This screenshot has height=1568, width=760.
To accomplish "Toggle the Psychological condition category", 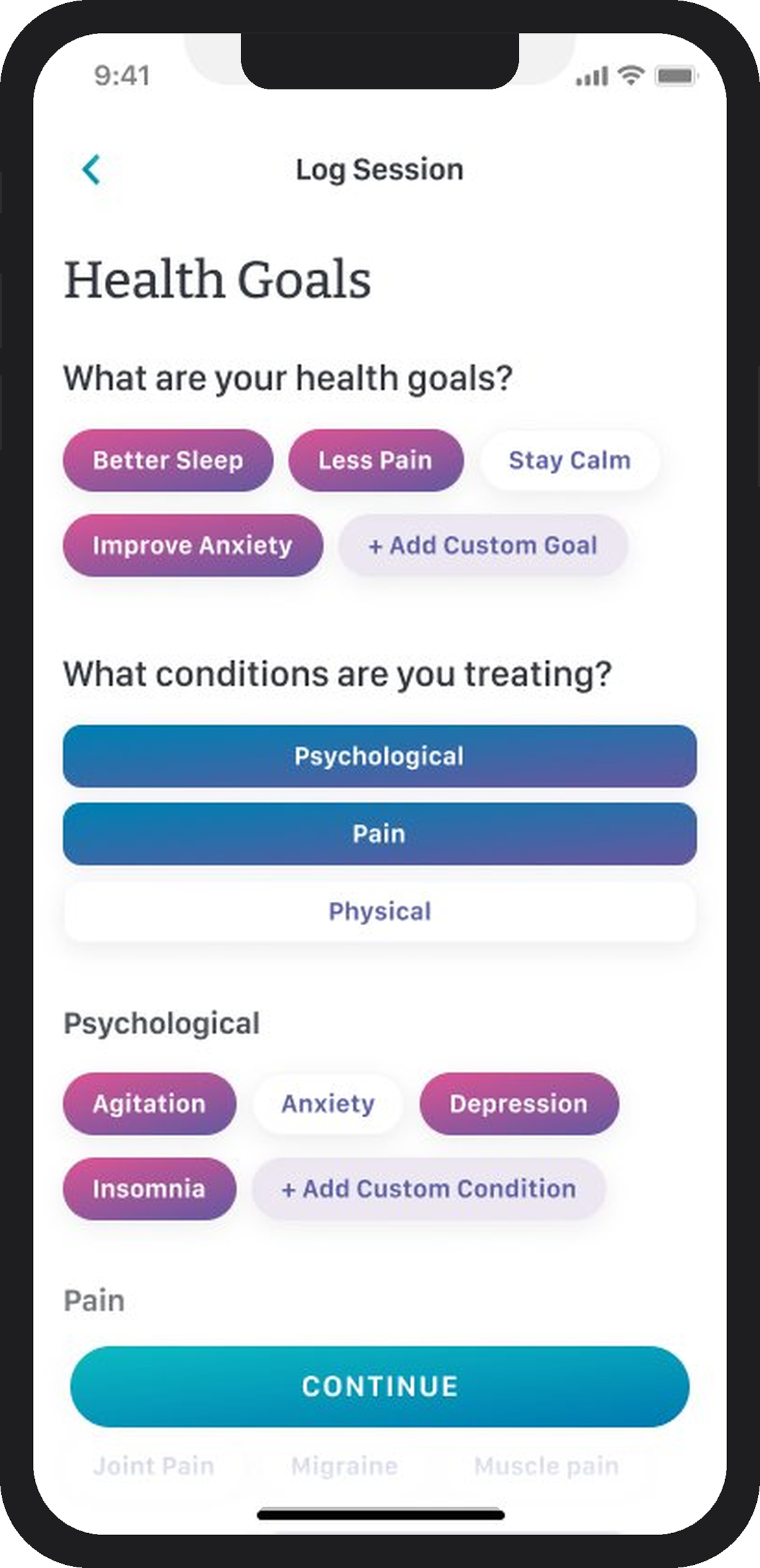I will [379, 756].
